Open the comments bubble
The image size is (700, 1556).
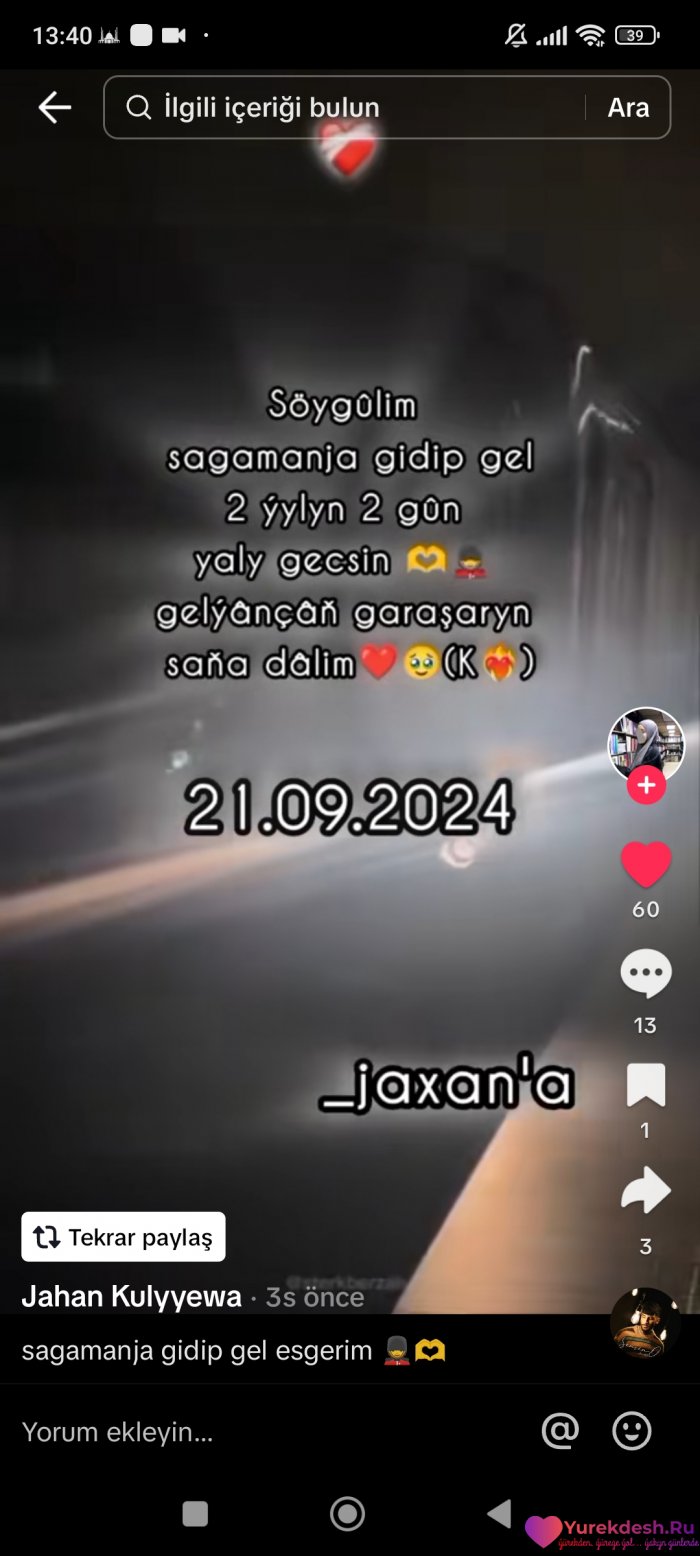[x=646, y=975]
